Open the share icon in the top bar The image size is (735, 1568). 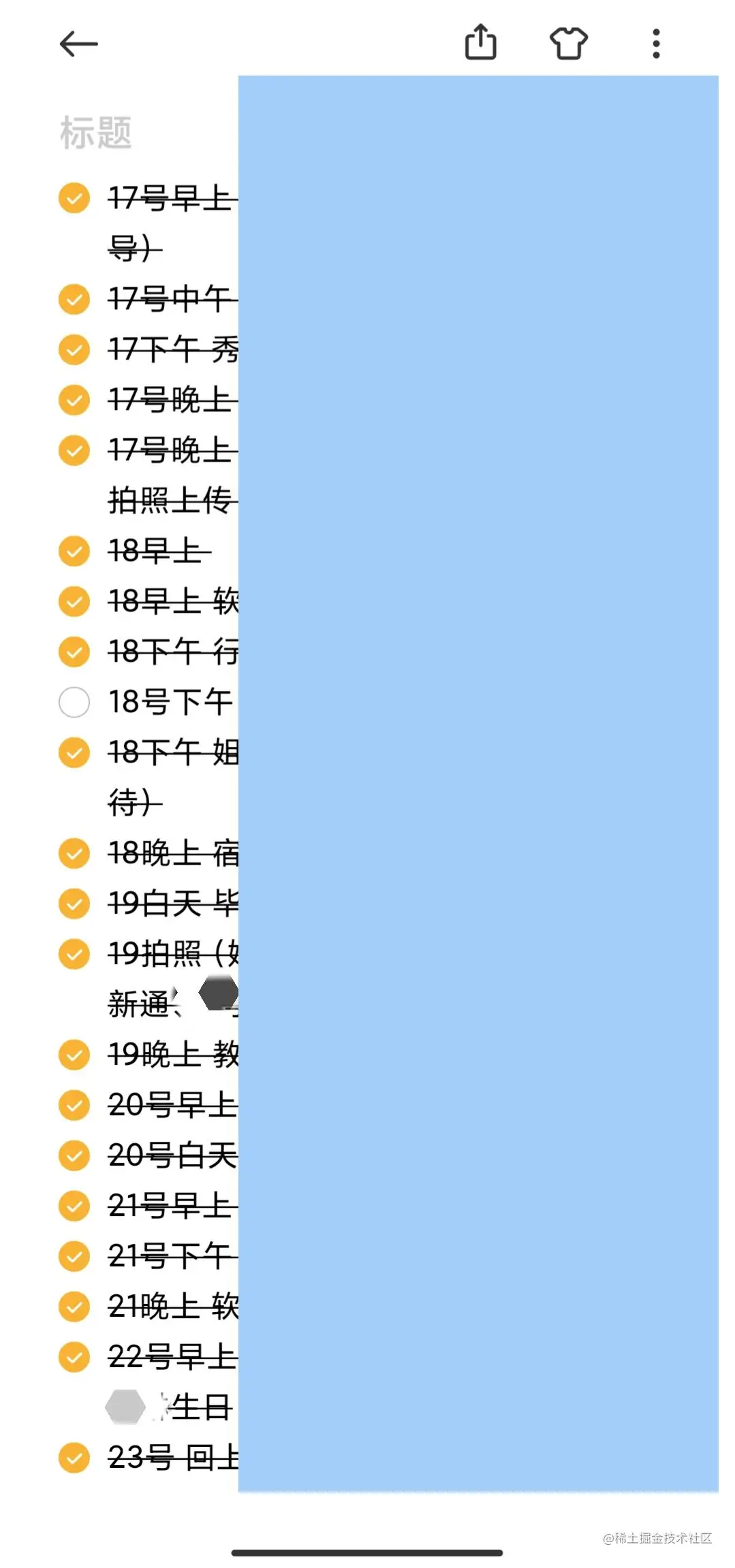[x=481, y=42]
